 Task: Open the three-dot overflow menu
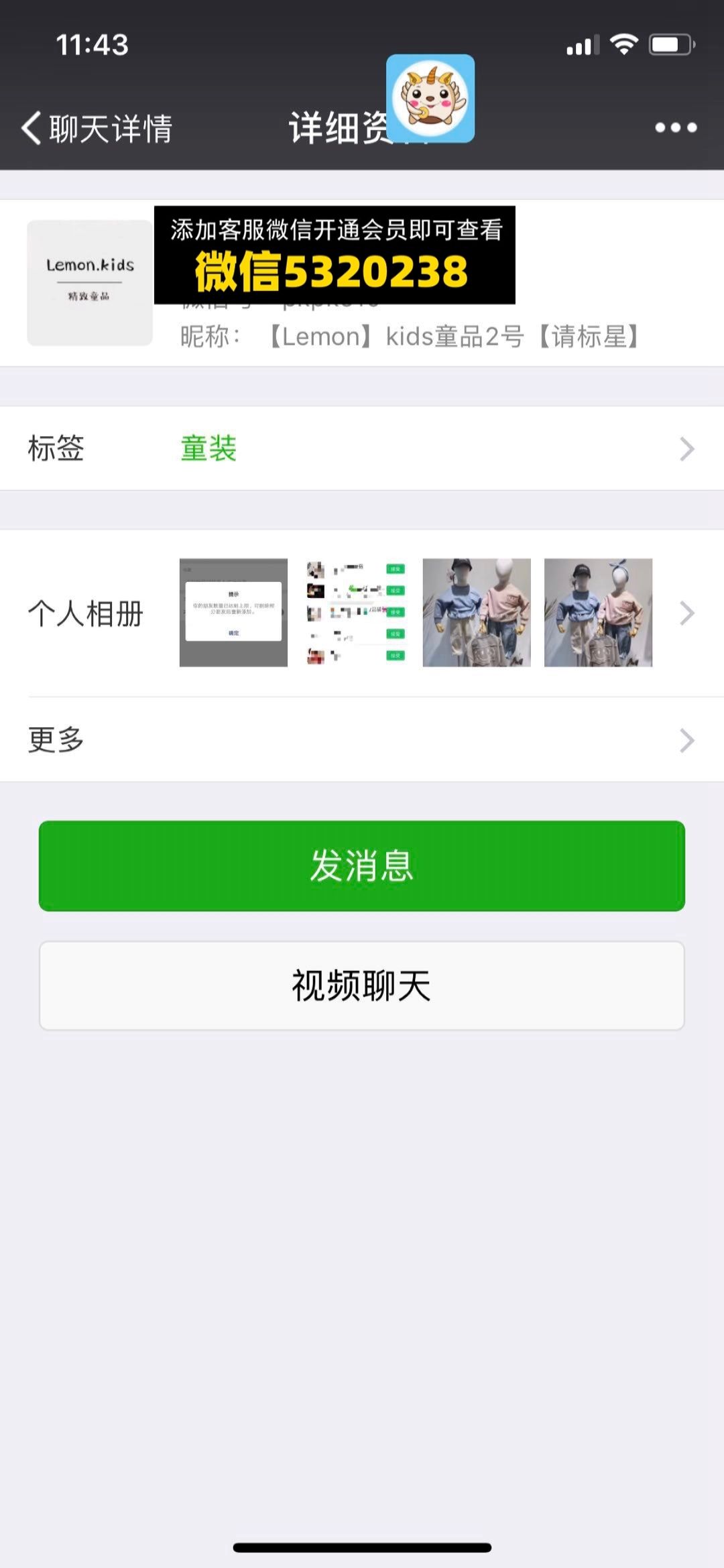[676, 127]
